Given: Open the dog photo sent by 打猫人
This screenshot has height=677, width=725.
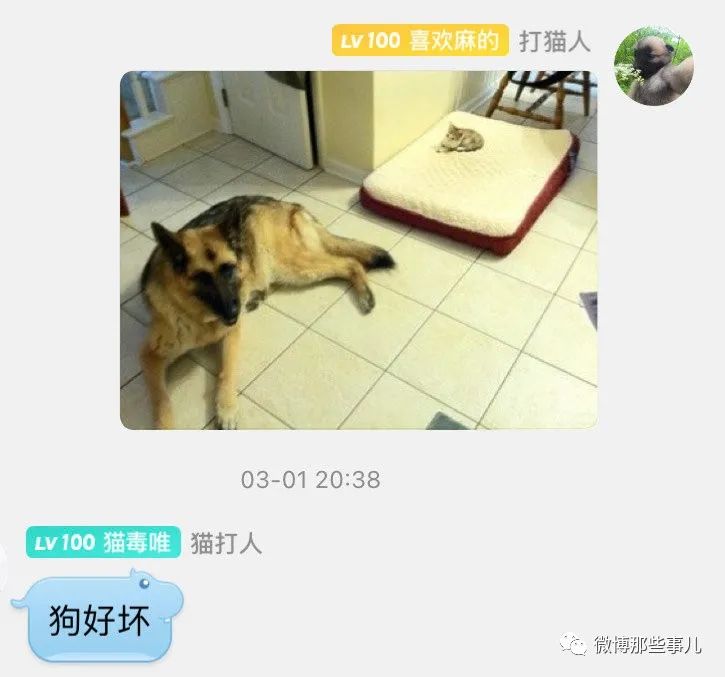Looking at the screenshot, I should pyautogui.click(x=358, y=250).
